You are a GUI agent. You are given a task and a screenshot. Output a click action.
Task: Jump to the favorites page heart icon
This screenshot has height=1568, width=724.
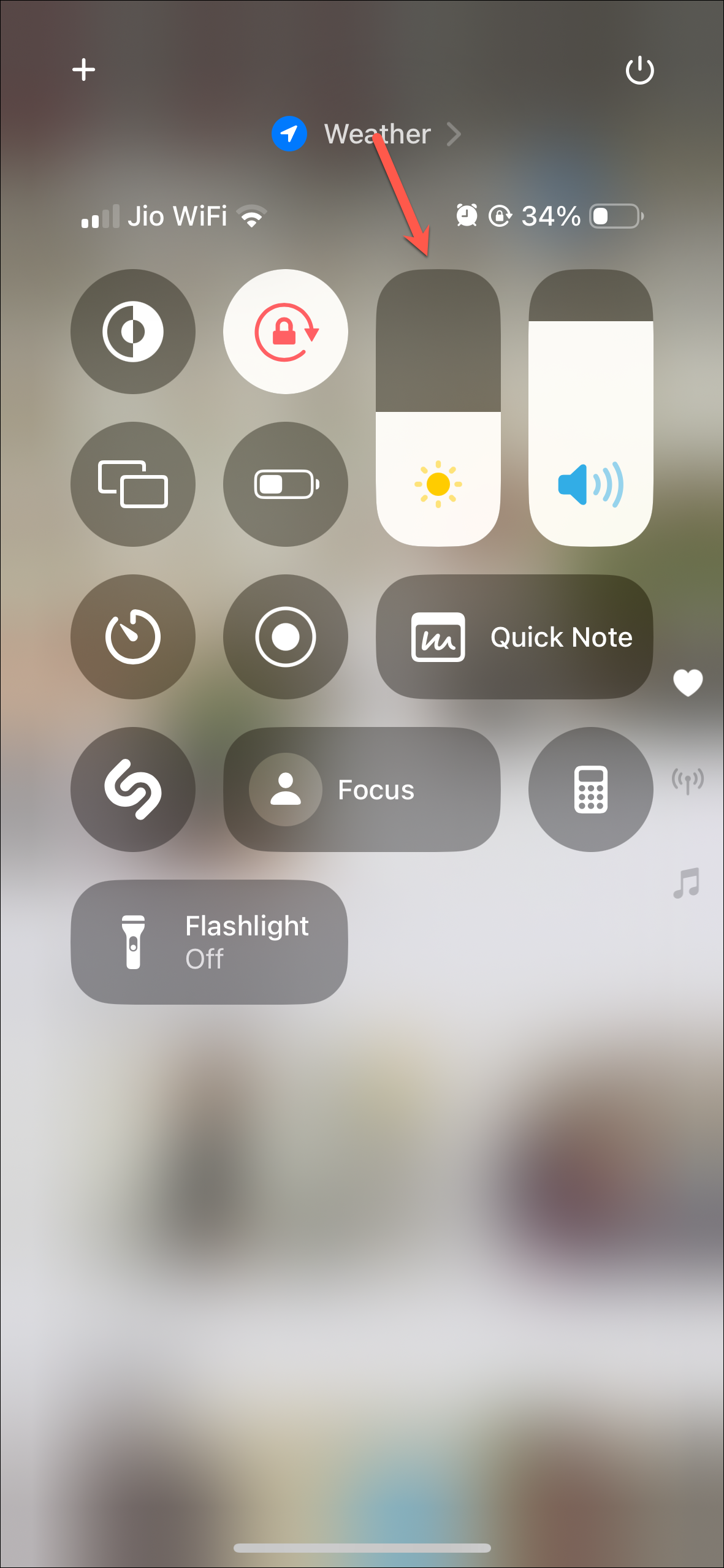coord(688,682)
